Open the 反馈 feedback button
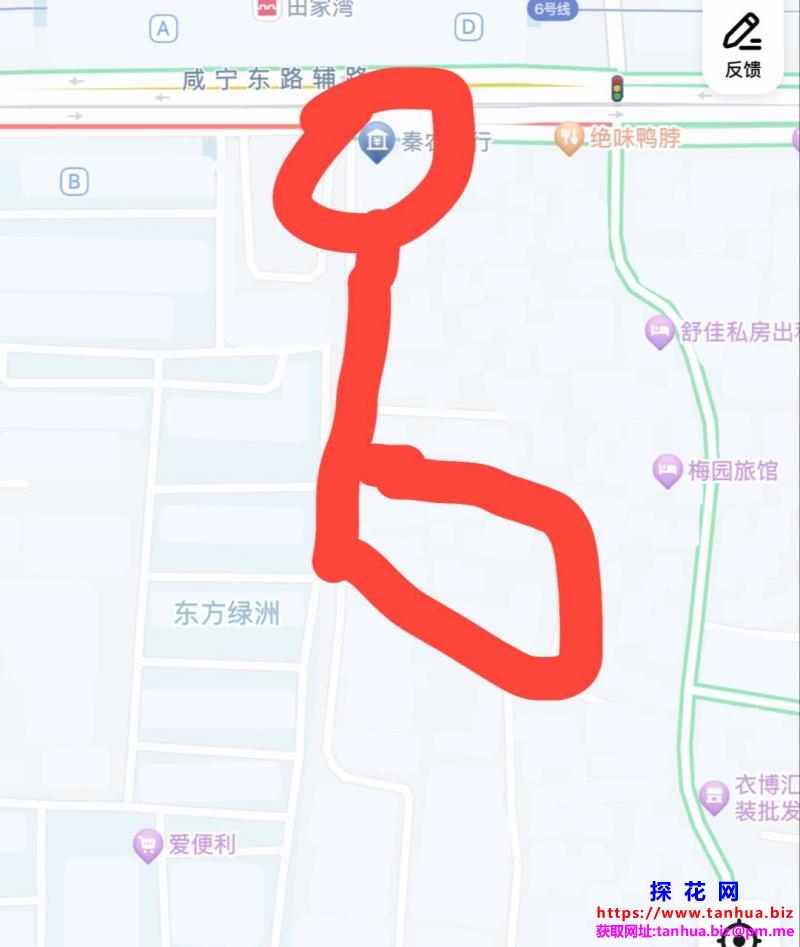This screenshot has width=800, height=947. click(x=742, y=45)
